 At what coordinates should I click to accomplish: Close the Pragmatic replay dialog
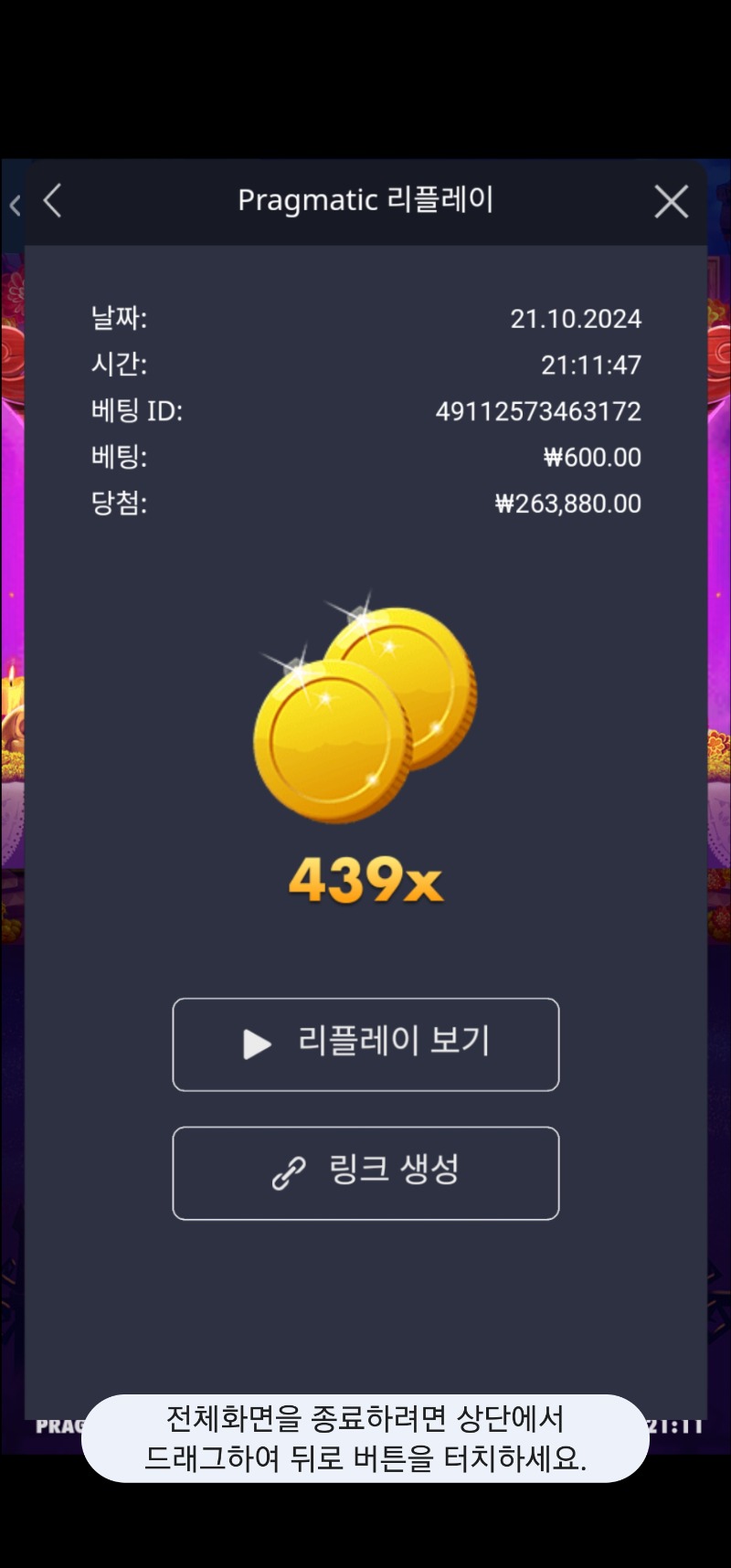coord(671,202)
